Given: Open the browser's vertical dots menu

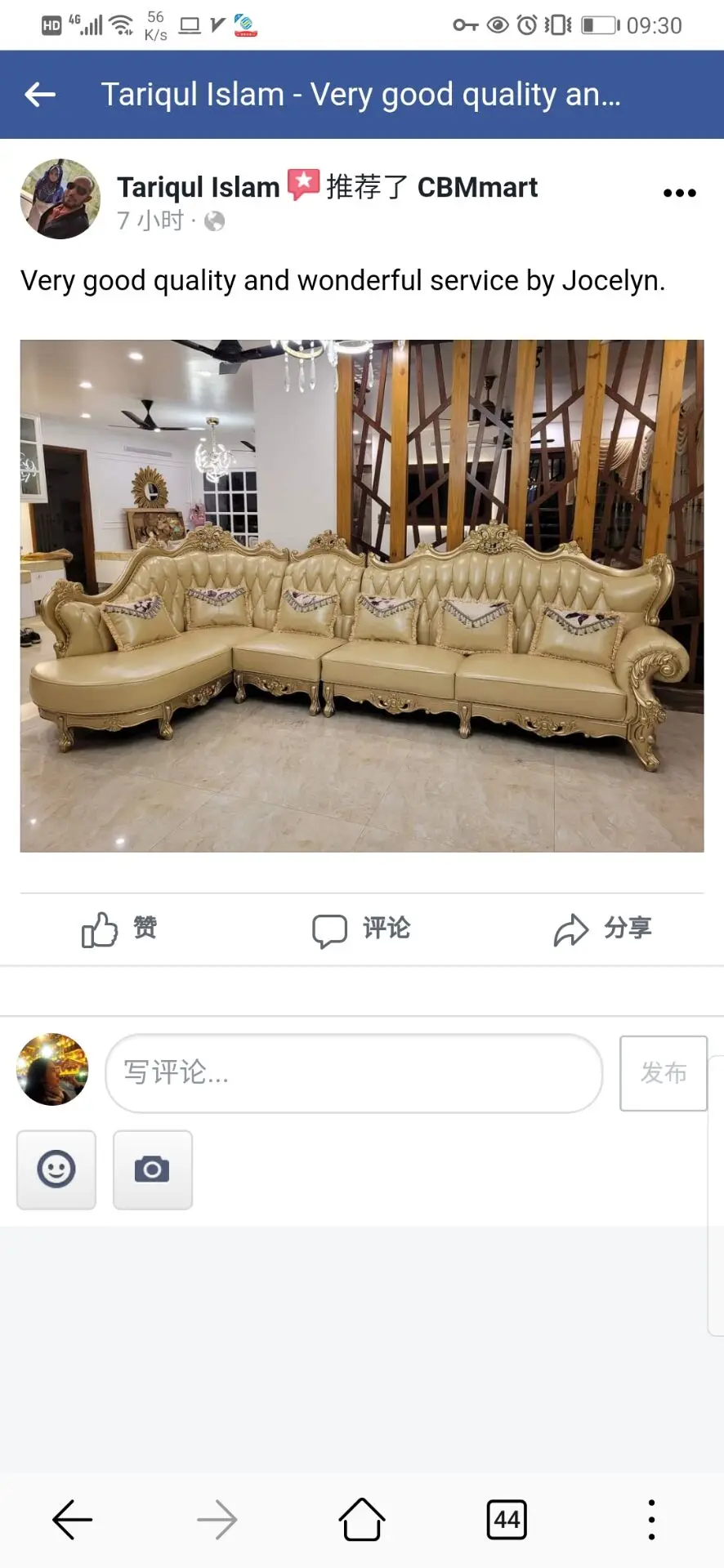Looking at the screenshot, I should (651, 1520).
